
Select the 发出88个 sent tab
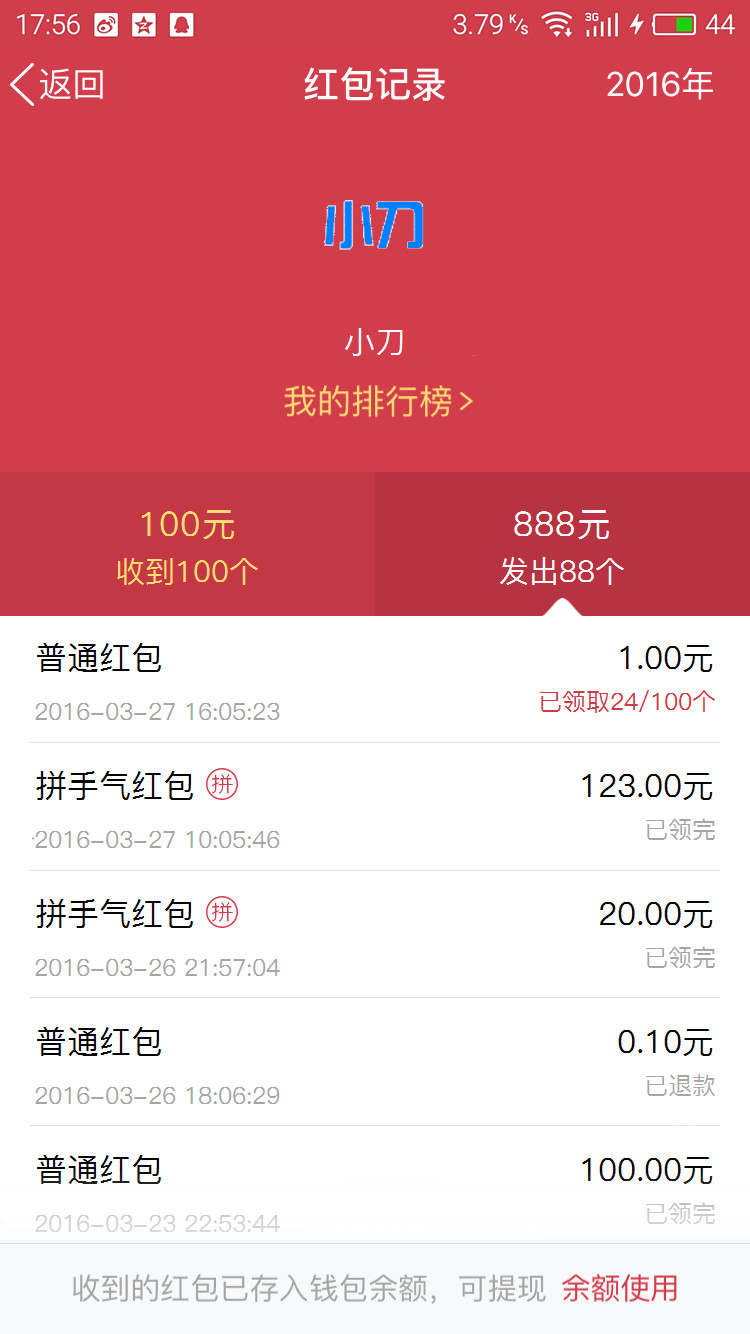click(x=562, y=546)
